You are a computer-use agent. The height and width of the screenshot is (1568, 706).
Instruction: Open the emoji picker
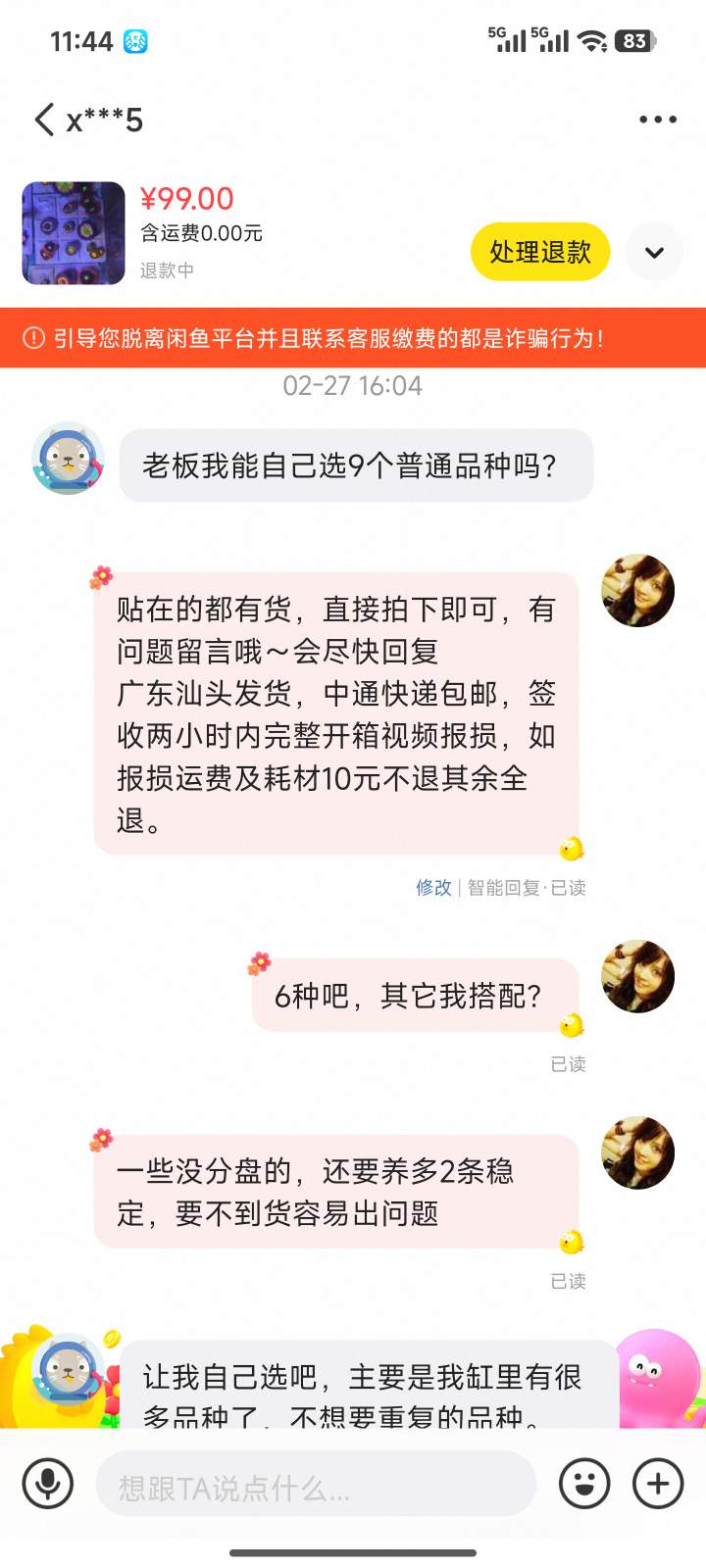[x=584, y=1484]
